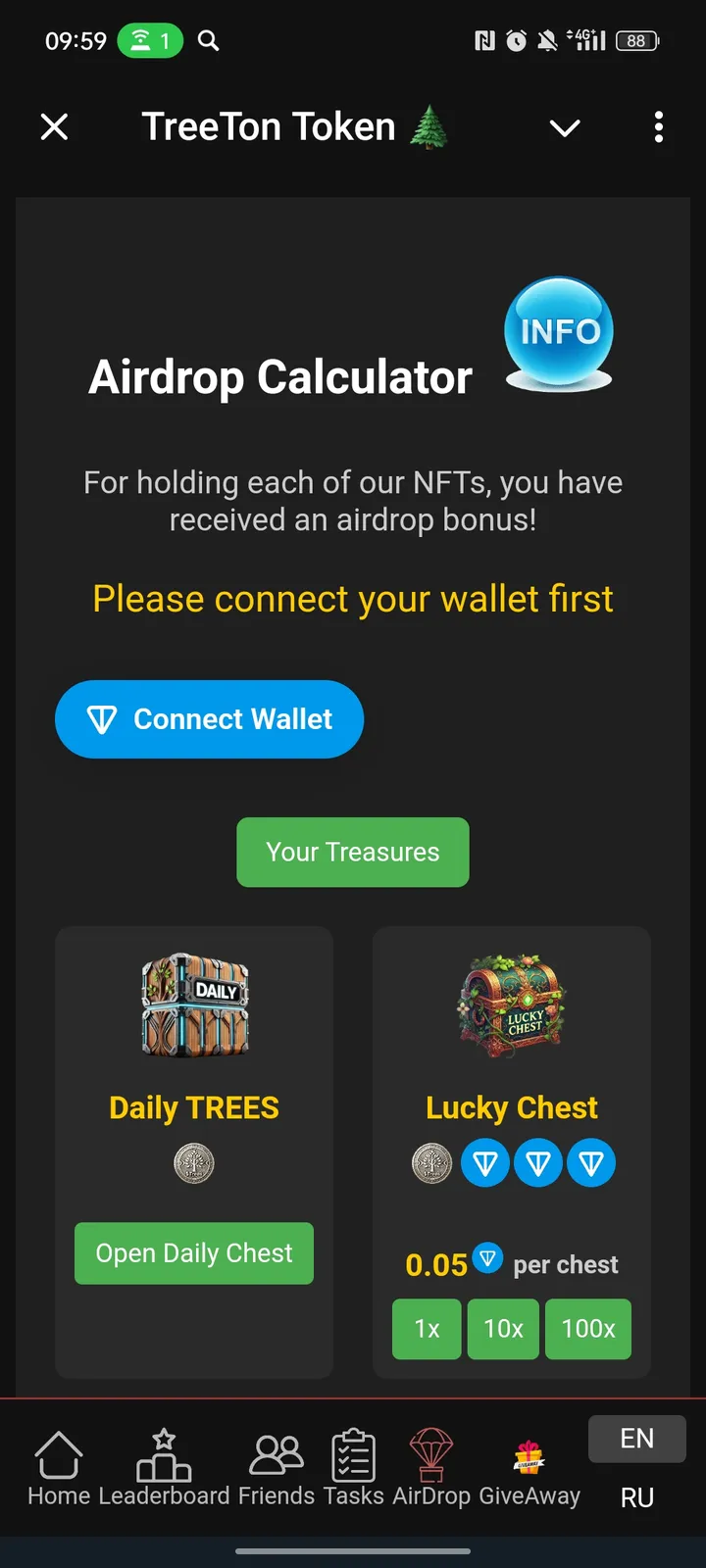Image resolution: width=706 pixels, height=1568 pixels.
Task: Open Your Treasures
Action: point(352,852)
